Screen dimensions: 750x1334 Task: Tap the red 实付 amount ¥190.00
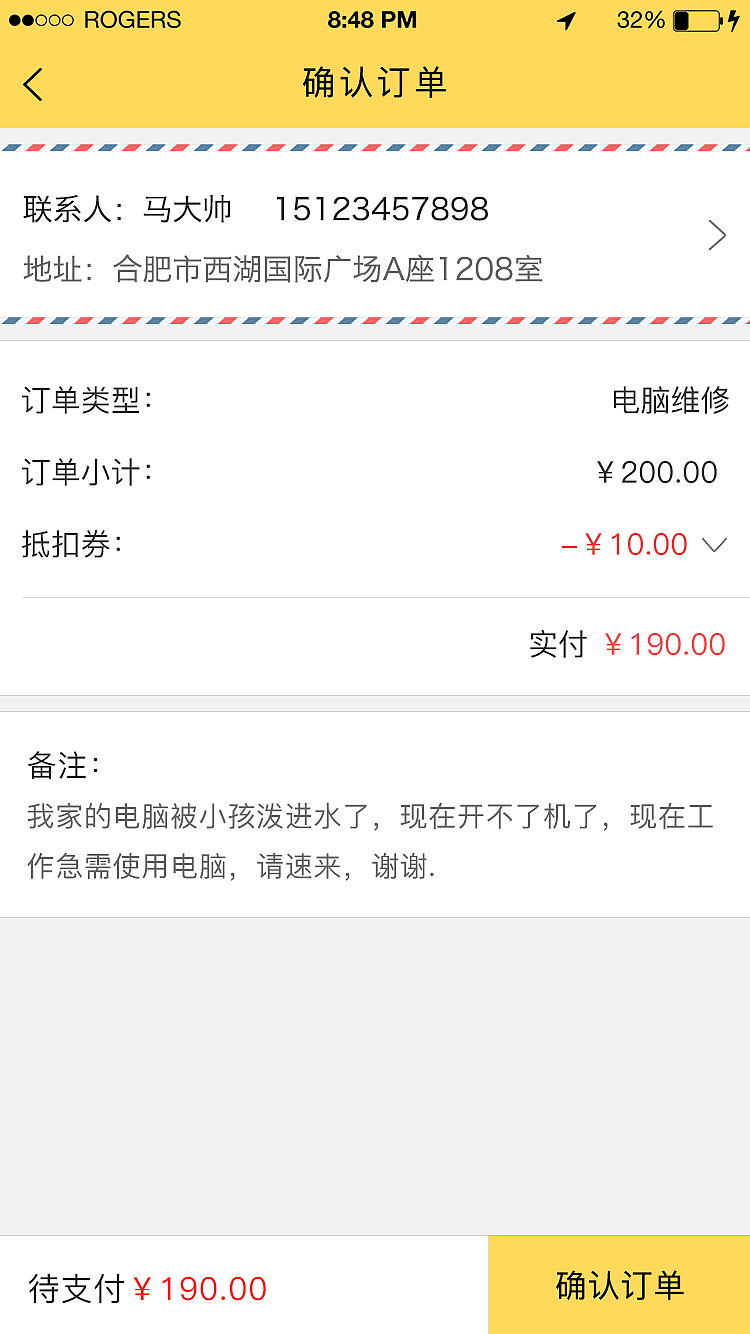tap(666, 644)
